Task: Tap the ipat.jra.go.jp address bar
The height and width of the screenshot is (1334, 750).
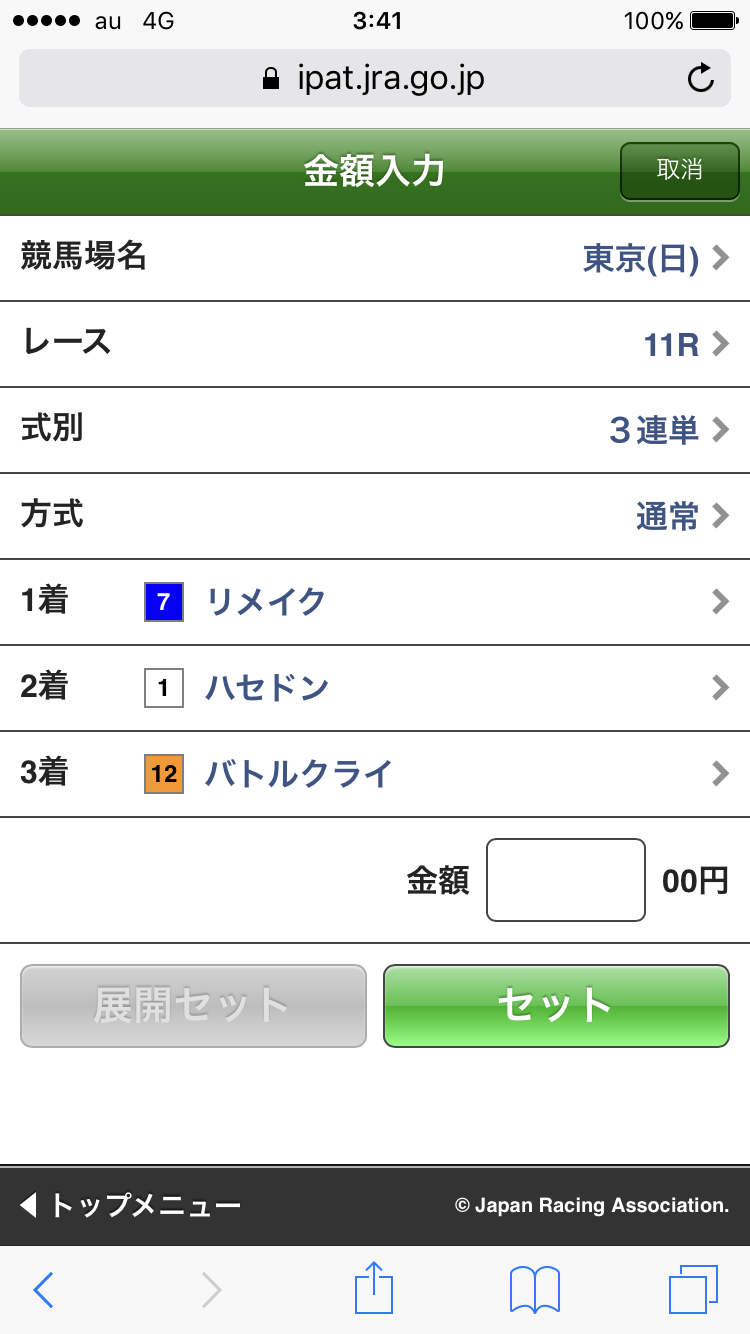Action: click(x=374, y=77)
